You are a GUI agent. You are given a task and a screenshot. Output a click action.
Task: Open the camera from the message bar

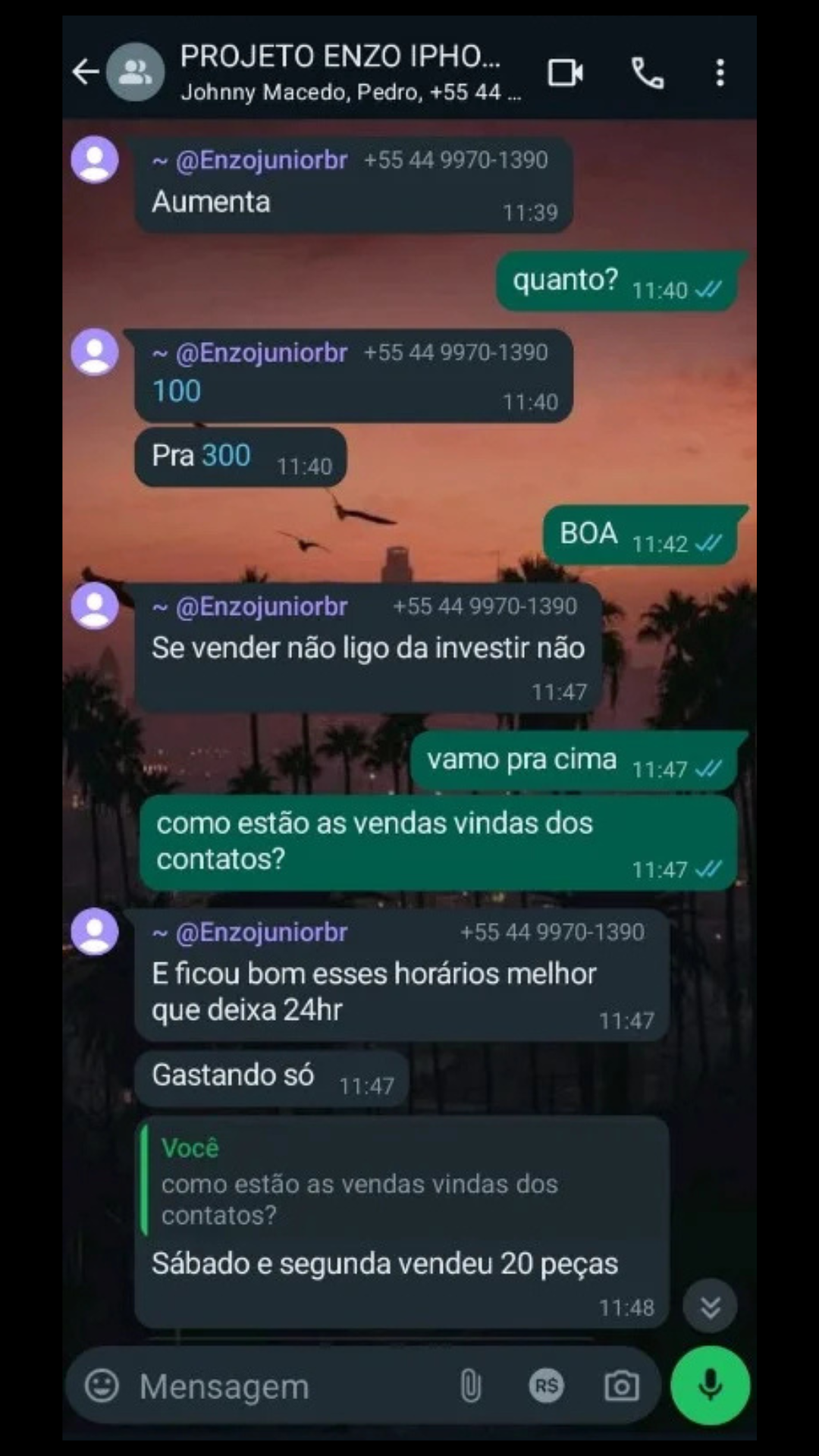622,1385
